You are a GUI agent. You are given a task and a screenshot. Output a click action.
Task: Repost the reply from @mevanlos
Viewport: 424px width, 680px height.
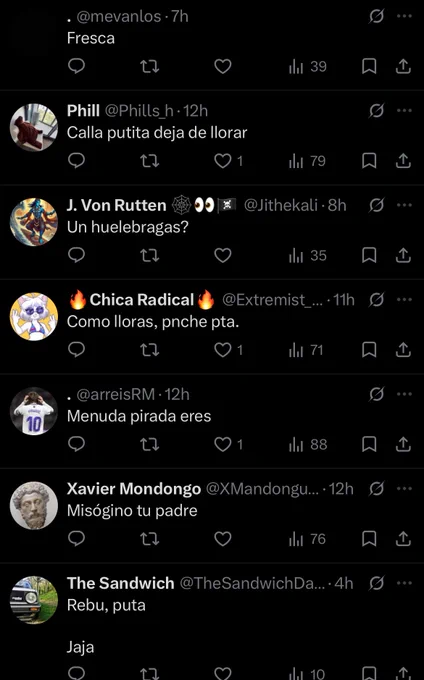tap(150, 66)
